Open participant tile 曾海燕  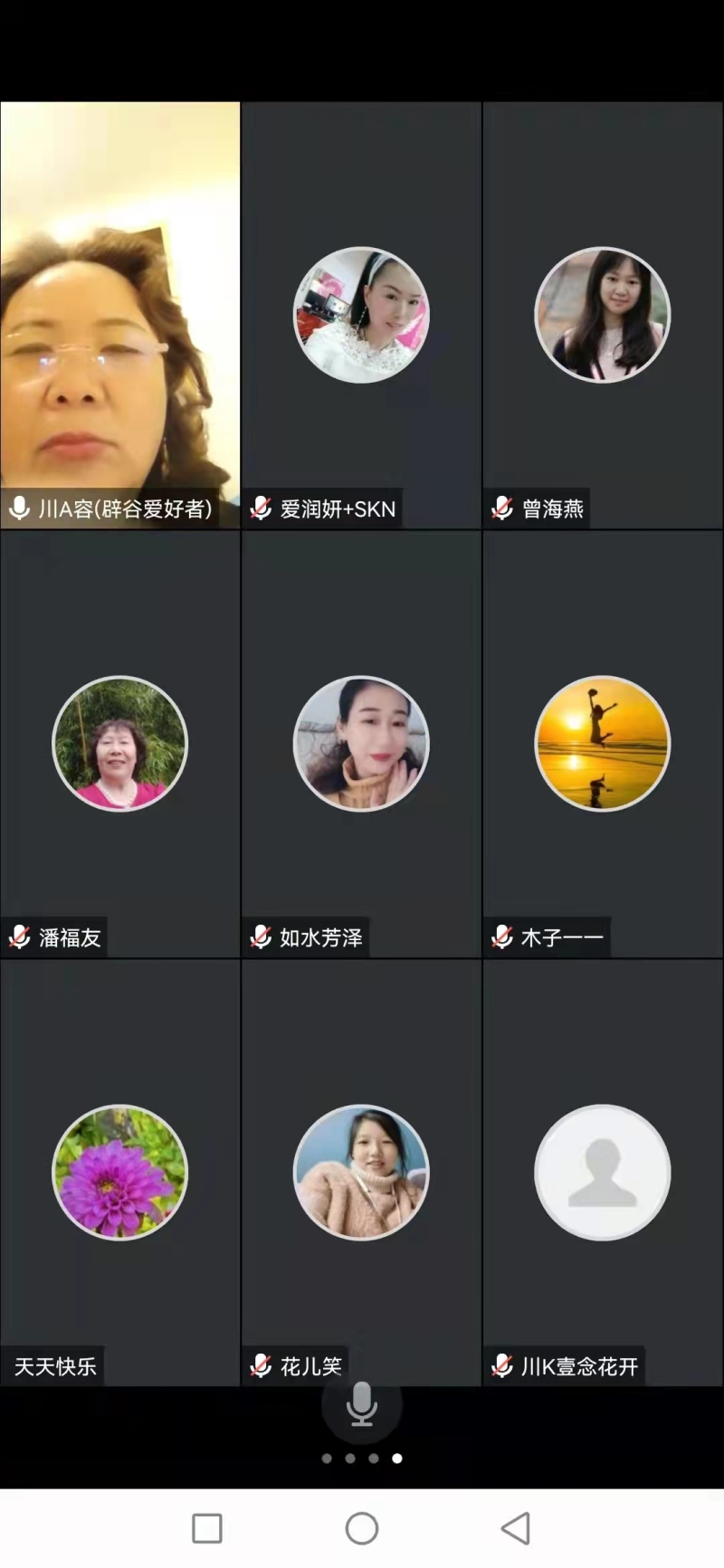[603, 314]
